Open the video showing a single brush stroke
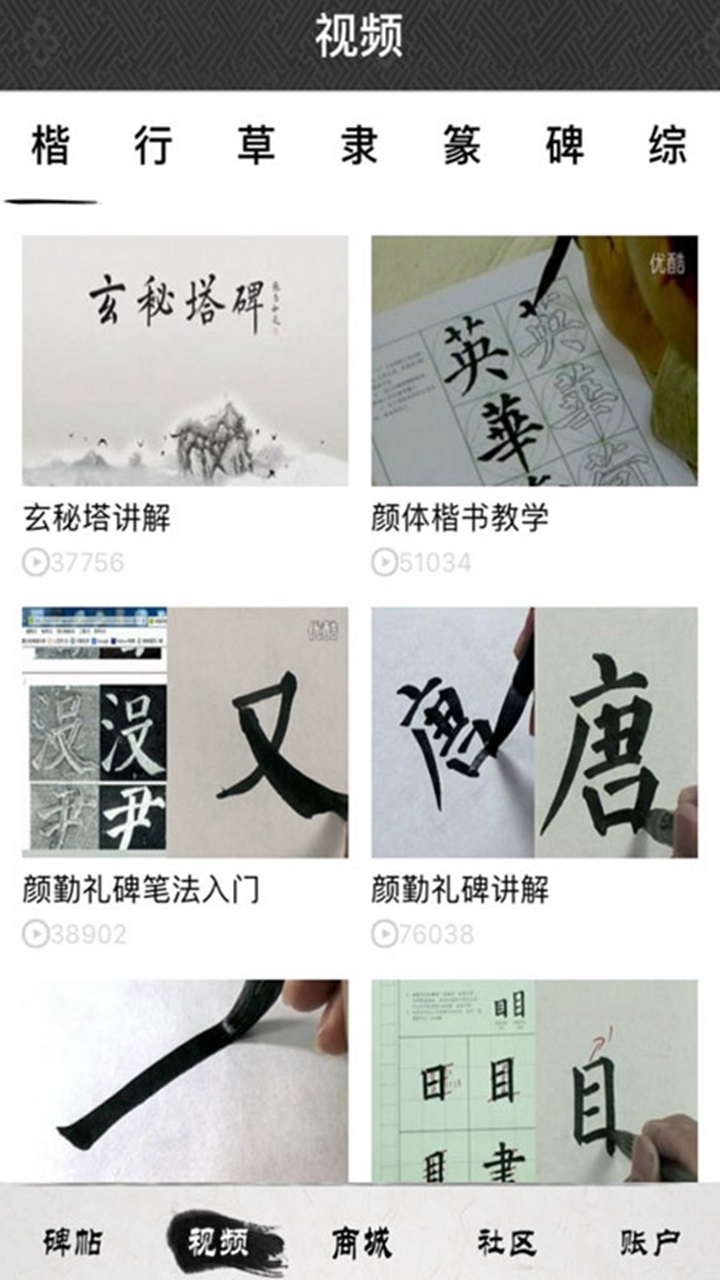 [185, 1080]
